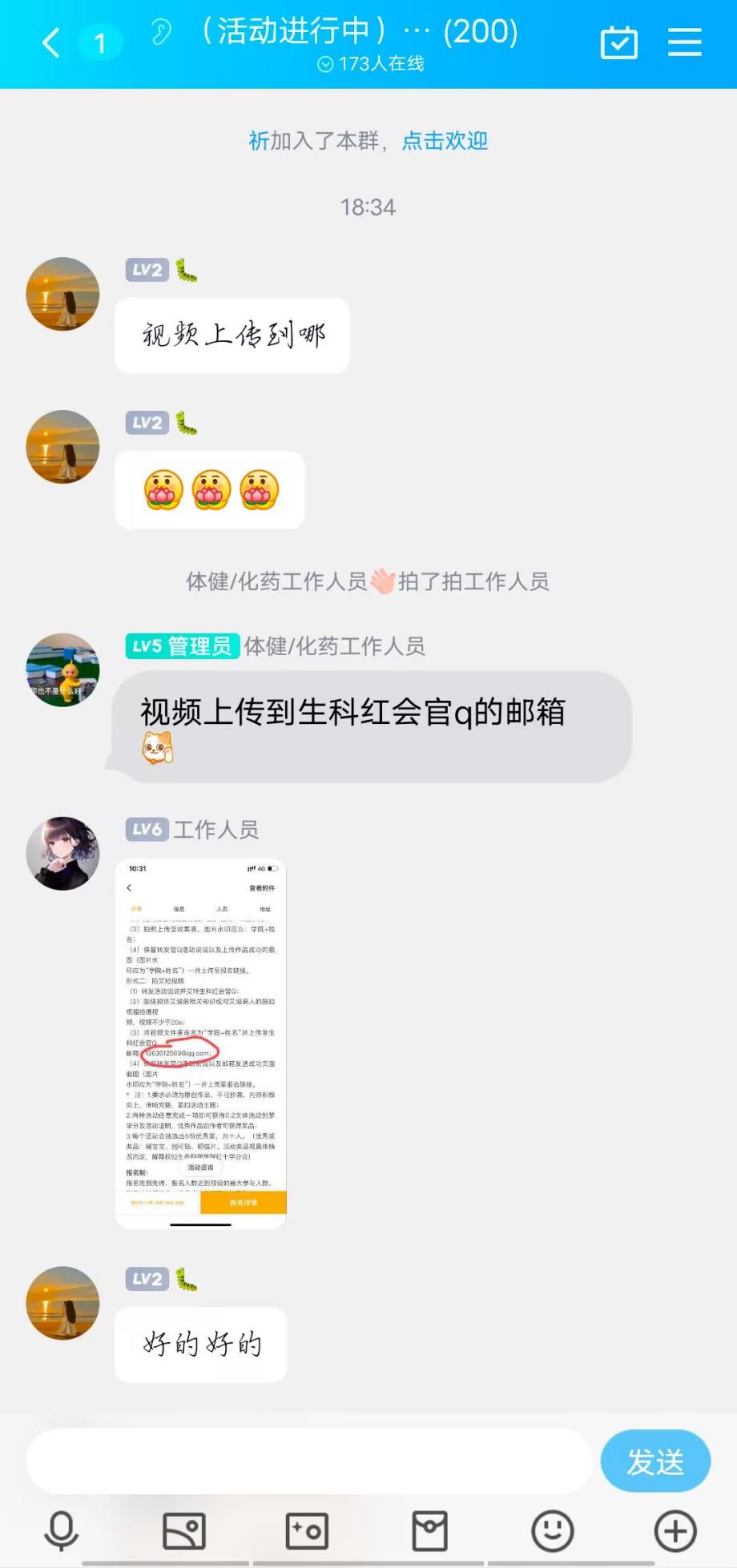Start voice input with the microphone
This screenshot has width=737, height=1568.
pyautogui.click(x=61, y=1531)
